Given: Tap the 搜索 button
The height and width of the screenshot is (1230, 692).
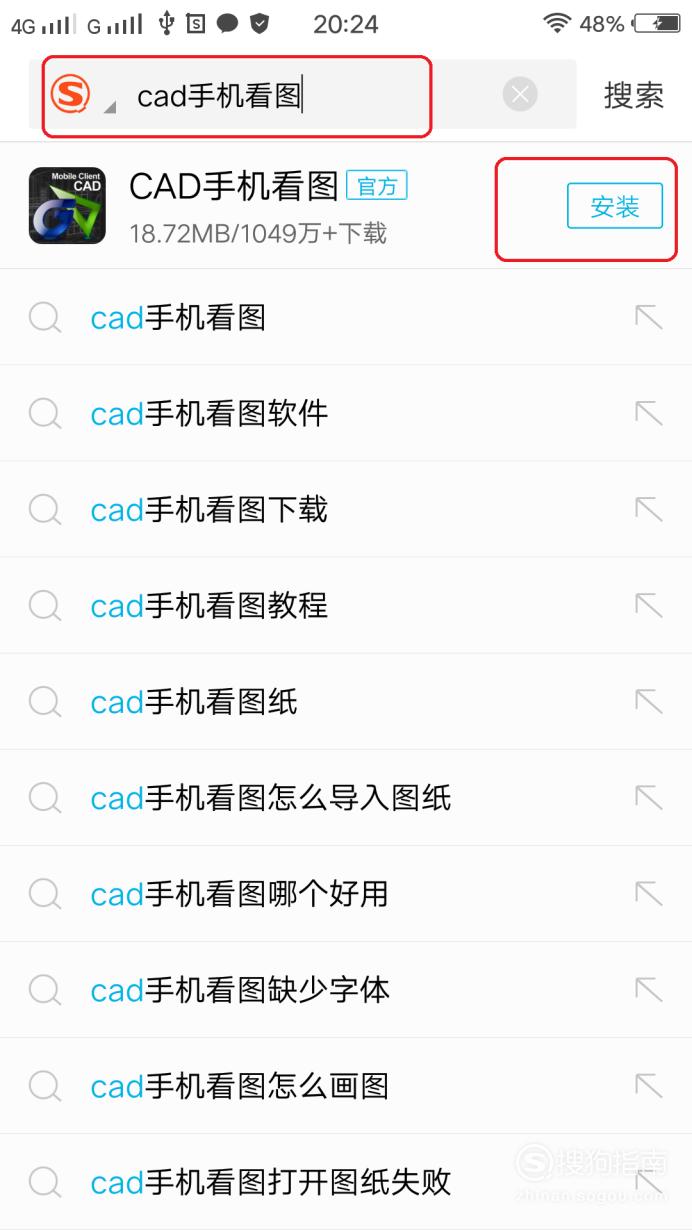Looking at the screenshot, I should (634, 96).
